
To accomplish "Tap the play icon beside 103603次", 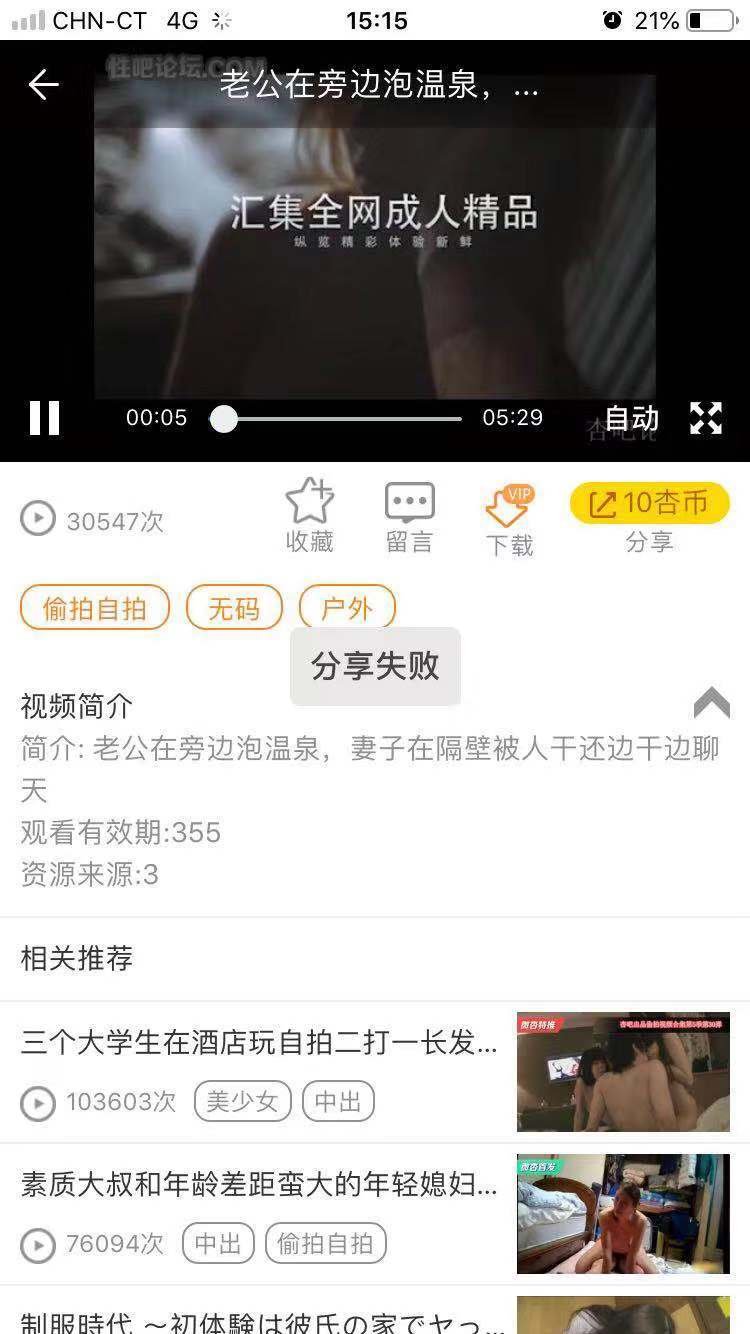I will [x=37, y=1102].
